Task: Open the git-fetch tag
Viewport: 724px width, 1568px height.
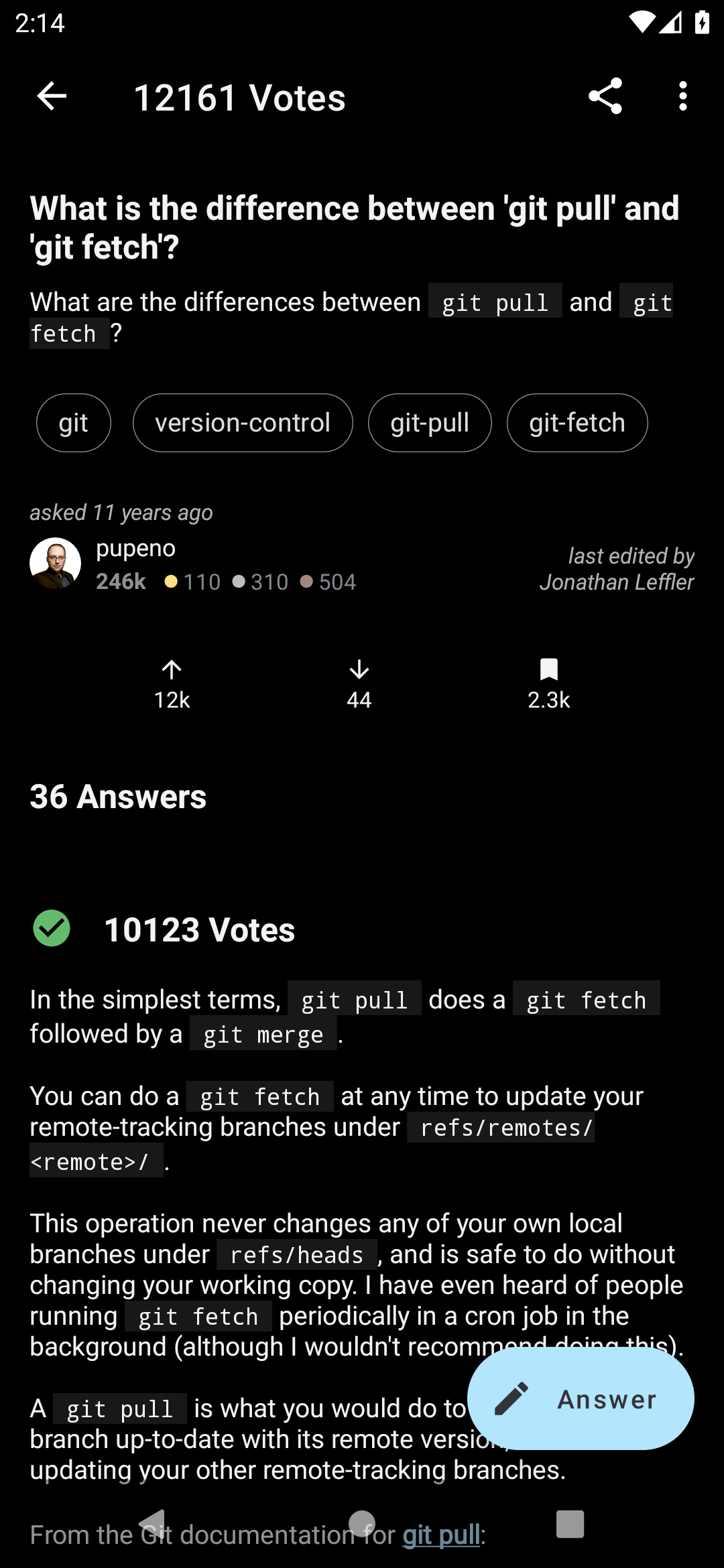Action: (577, 423)
